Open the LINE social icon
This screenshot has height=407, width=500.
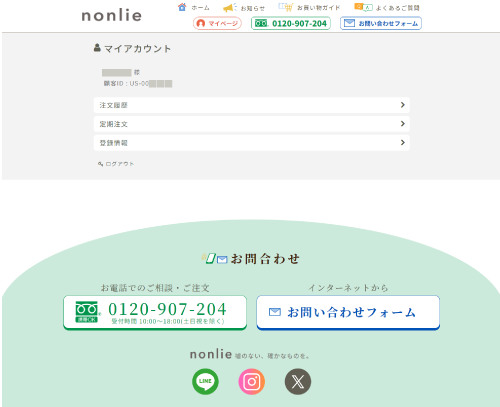[205, 381]
